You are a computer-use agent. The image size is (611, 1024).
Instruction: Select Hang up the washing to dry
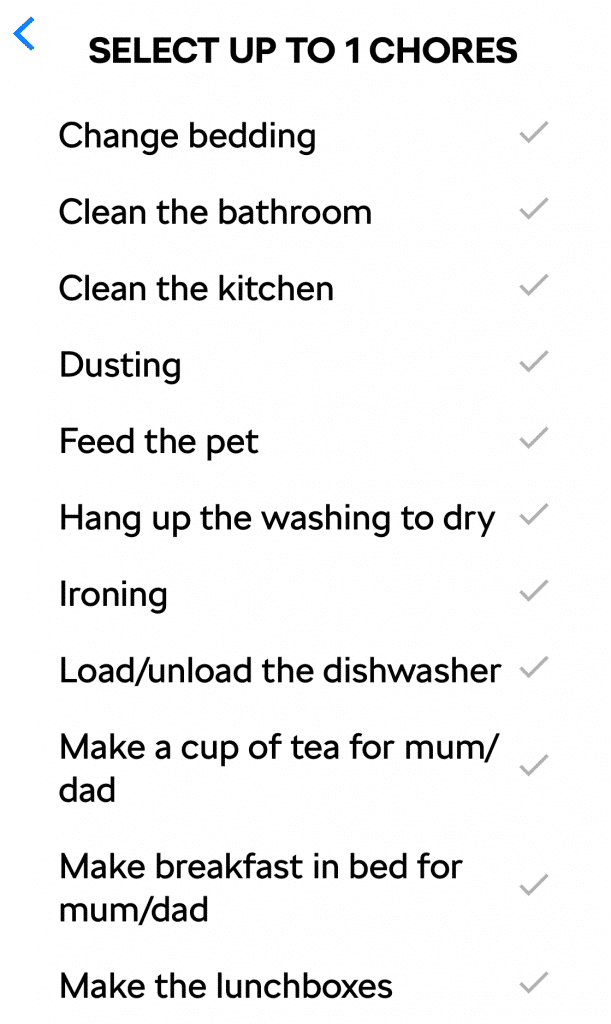point(304,517)
